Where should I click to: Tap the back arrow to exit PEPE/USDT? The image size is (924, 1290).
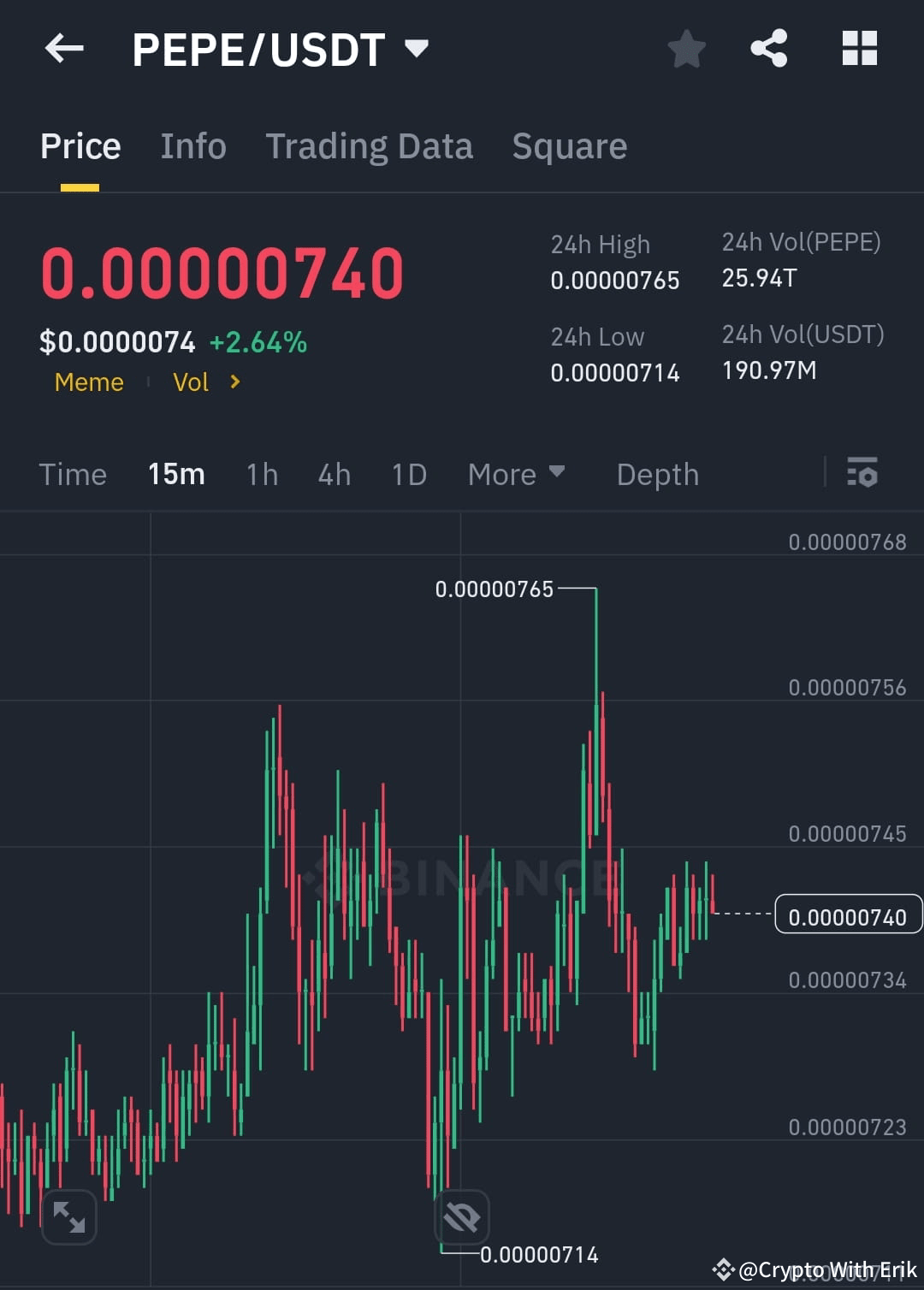[64, 49]
